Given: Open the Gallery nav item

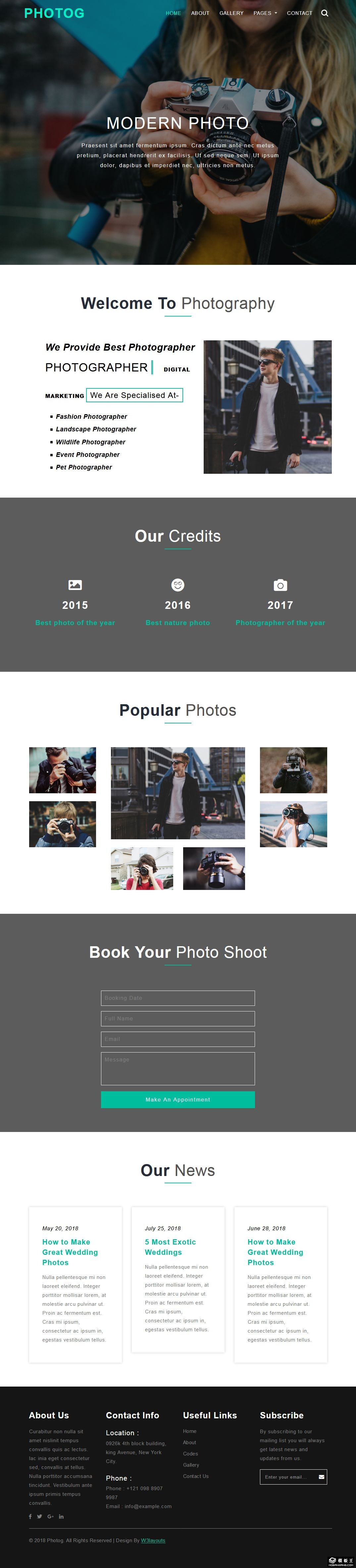Looking at the screenshot, I should pos(231,13).
